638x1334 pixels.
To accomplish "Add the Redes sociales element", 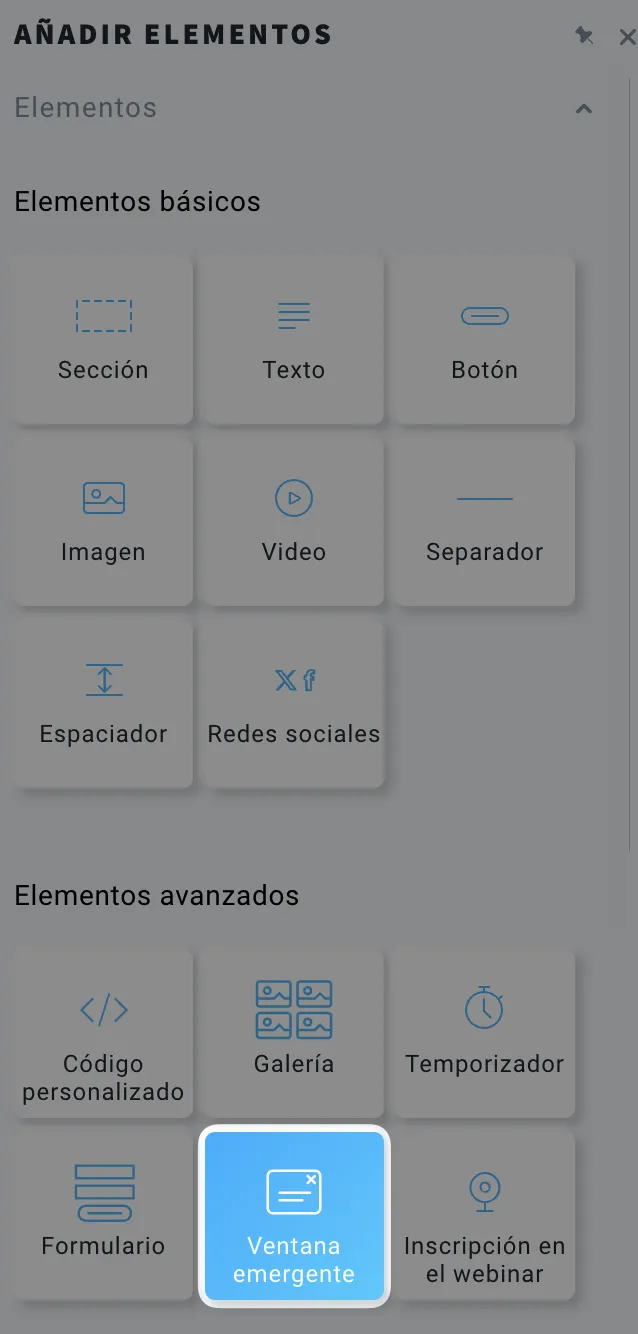I will (294, 703).
